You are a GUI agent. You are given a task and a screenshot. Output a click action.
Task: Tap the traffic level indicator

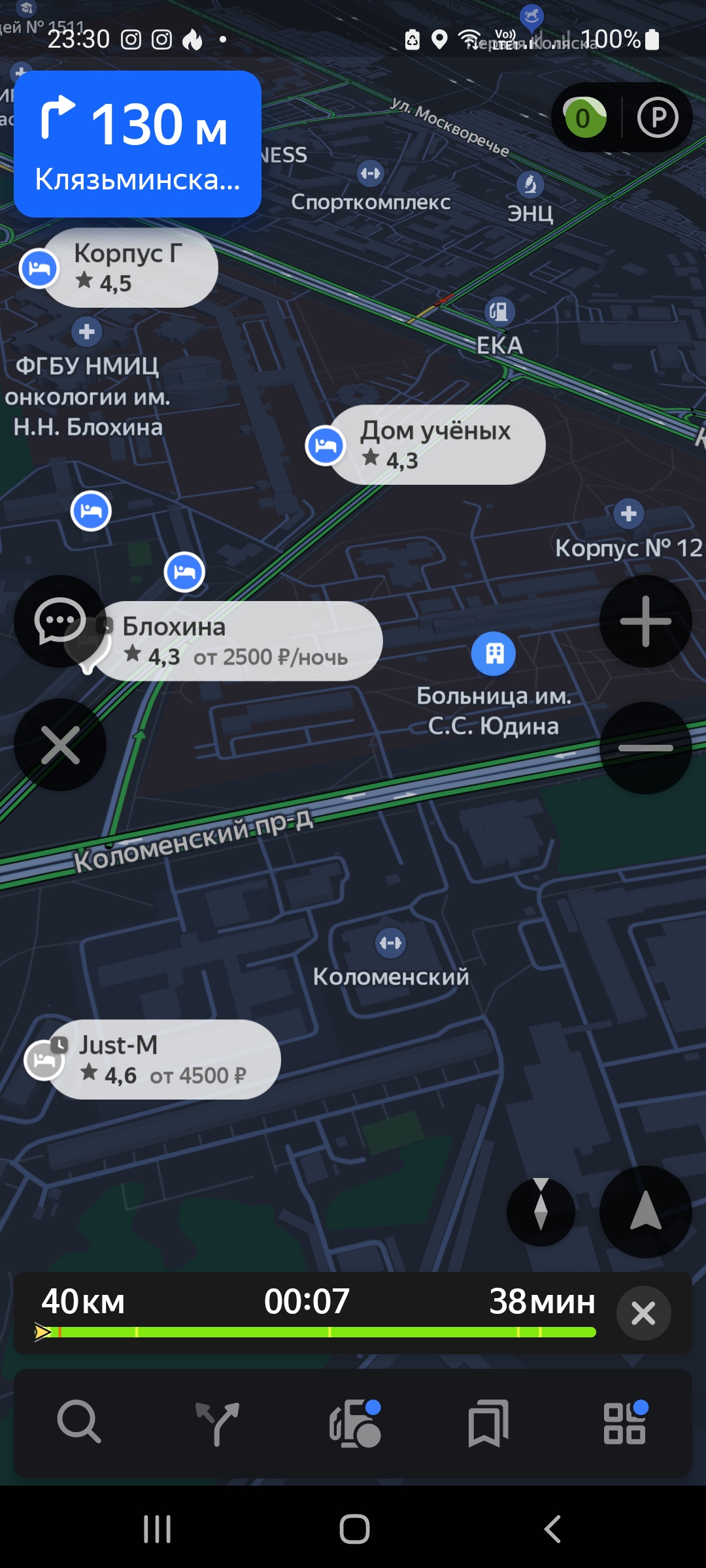(584, 118)
